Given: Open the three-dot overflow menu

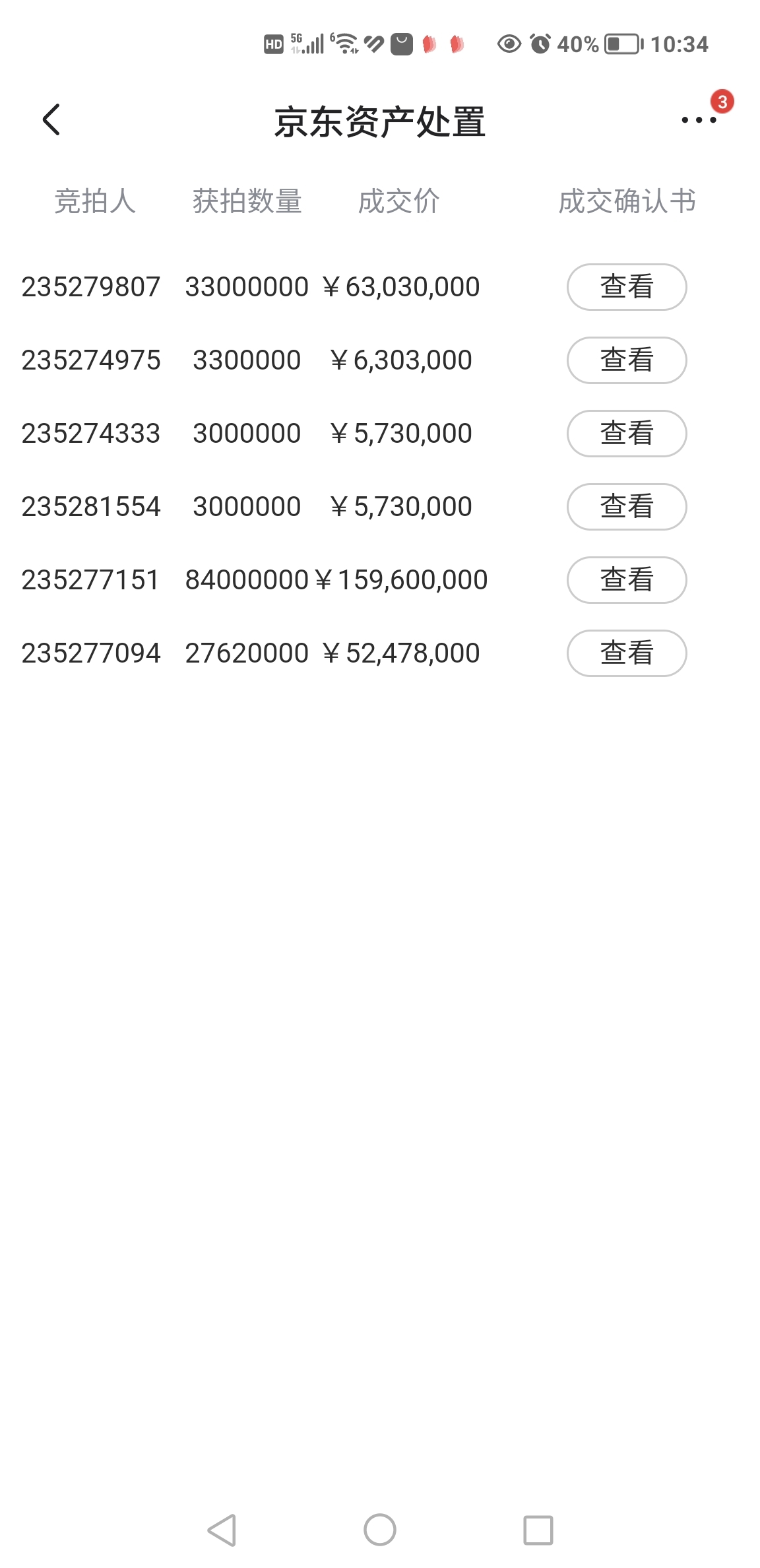Looking at the screenshot, I should point(699,119).
